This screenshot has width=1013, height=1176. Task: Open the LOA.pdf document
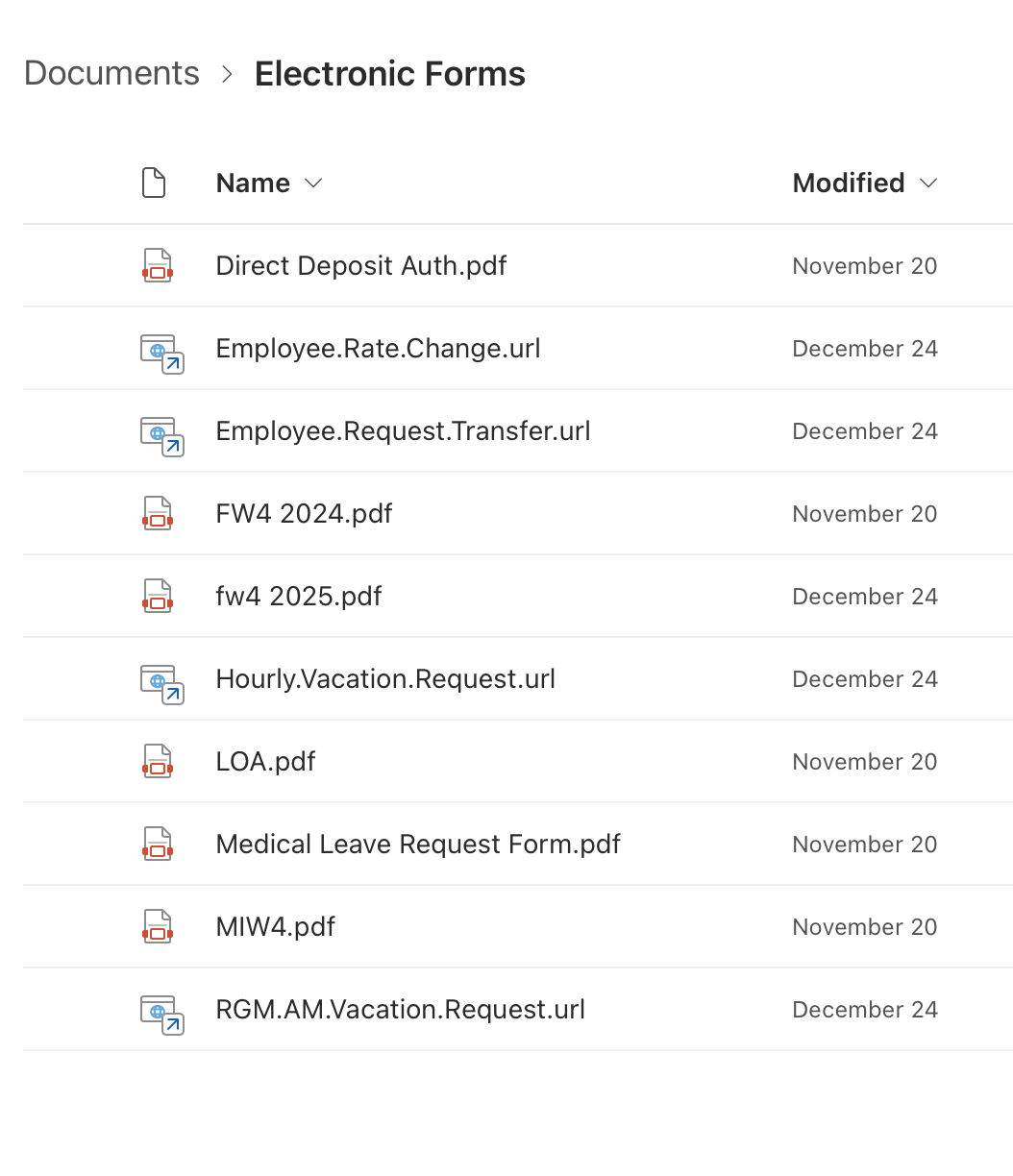pos(266,762)
